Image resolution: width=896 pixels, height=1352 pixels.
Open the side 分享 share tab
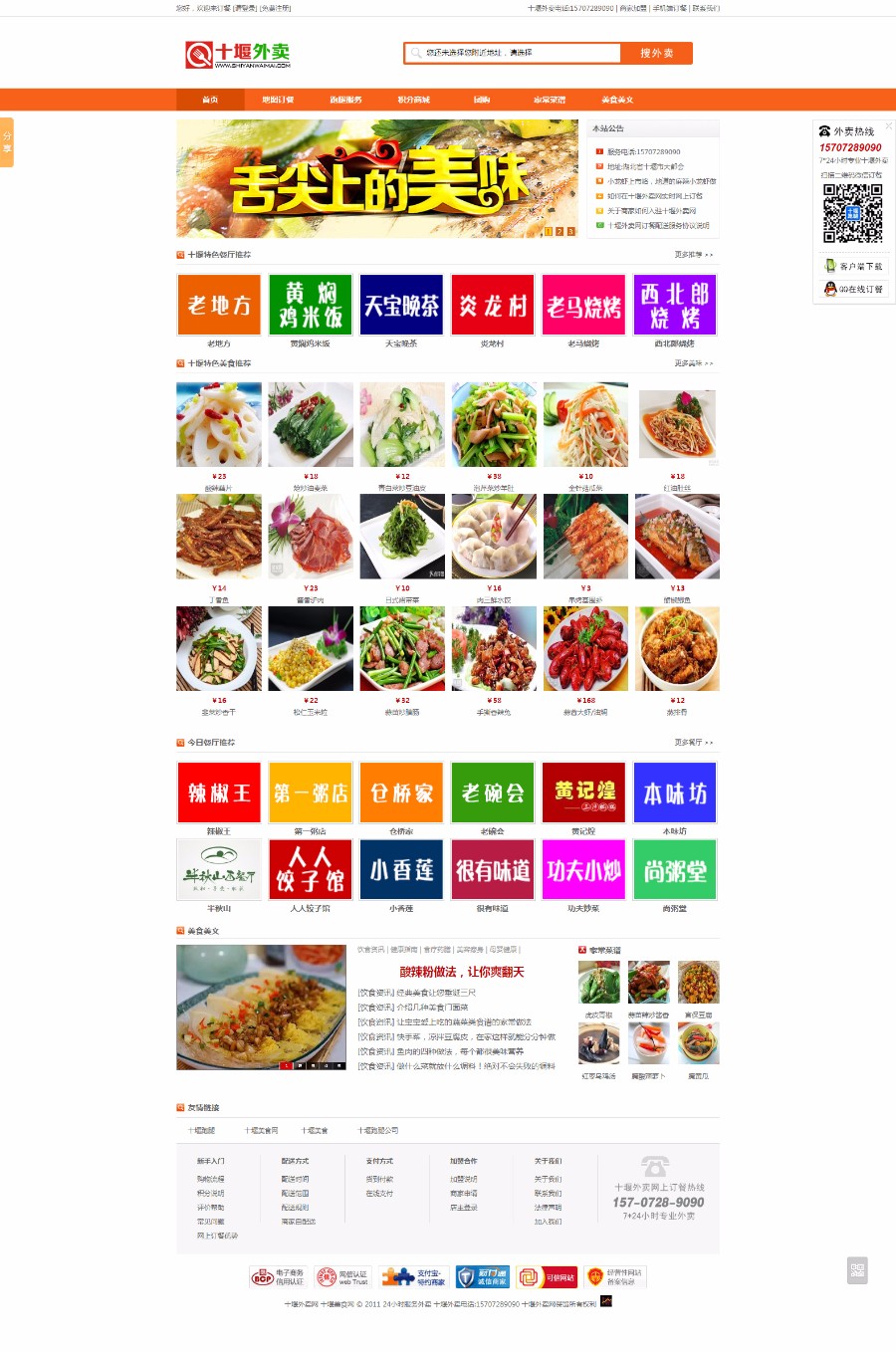point(7,142)
